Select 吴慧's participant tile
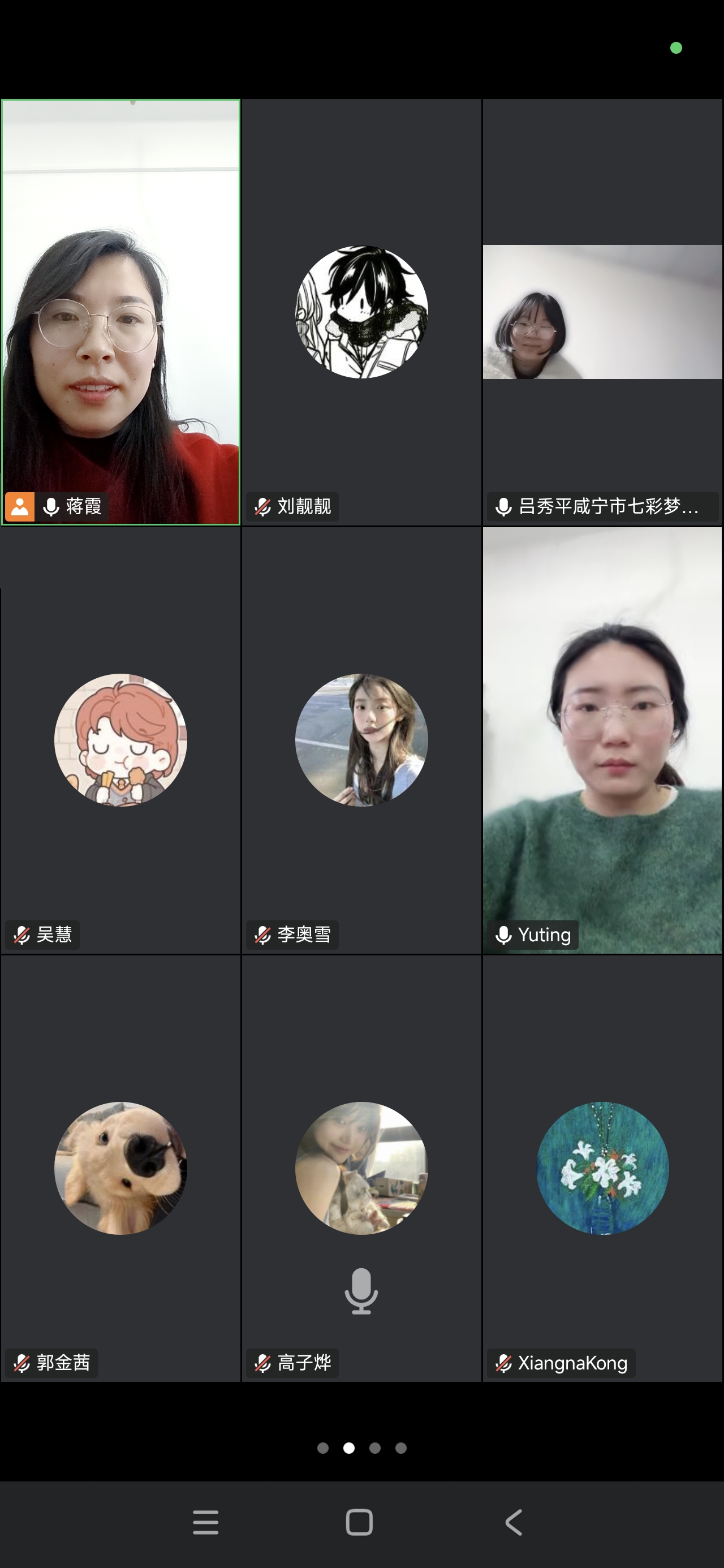 coord(120,739)
